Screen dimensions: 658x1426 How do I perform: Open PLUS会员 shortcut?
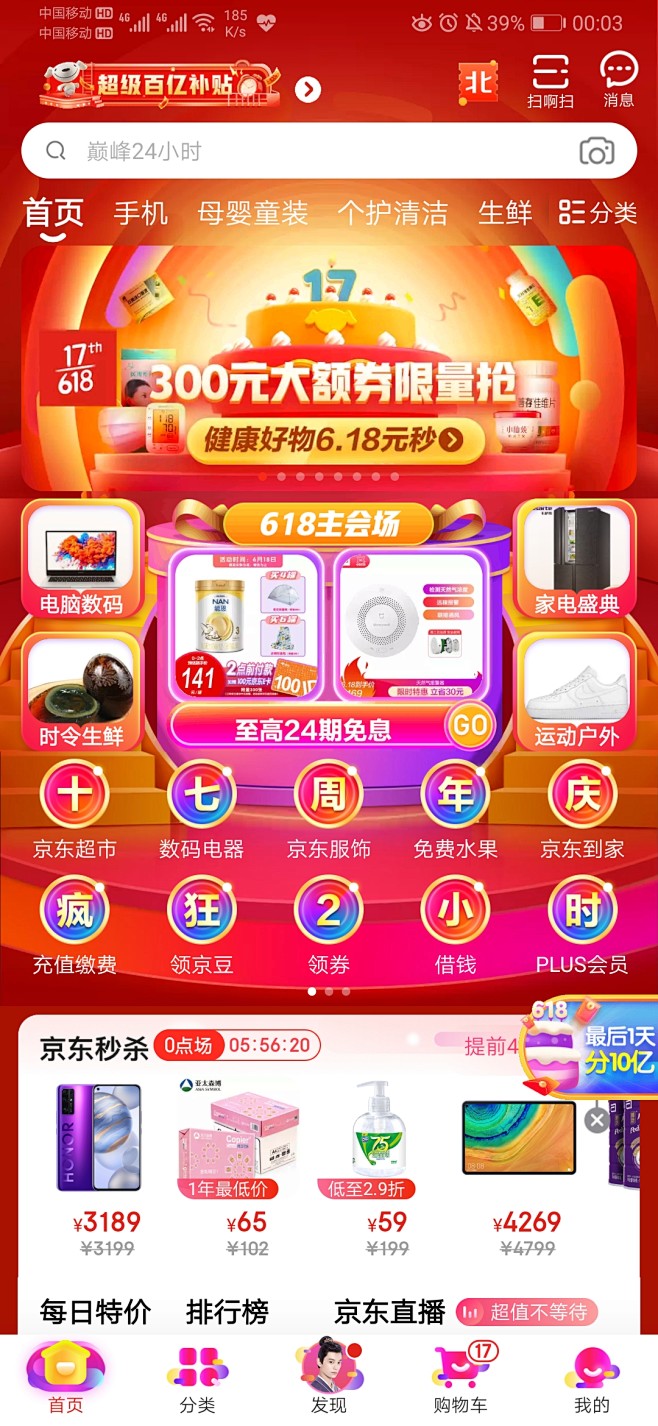582,926
